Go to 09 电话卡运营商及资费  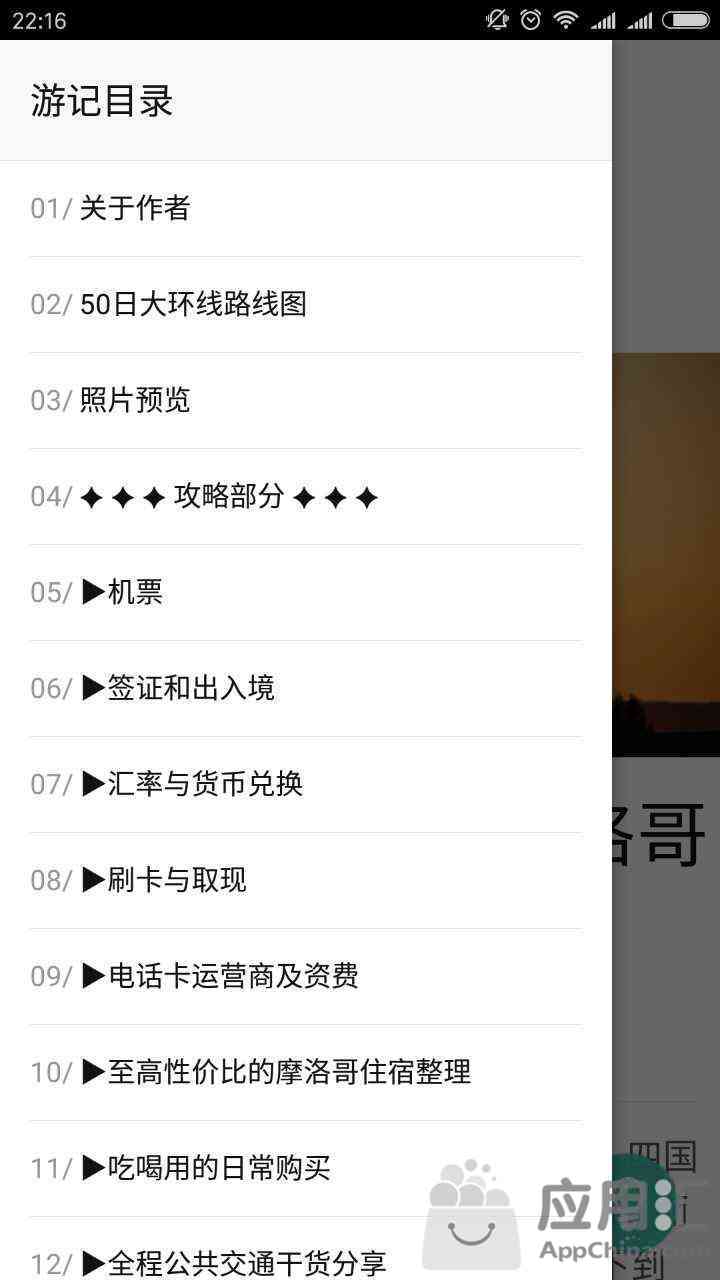(305, 976)
